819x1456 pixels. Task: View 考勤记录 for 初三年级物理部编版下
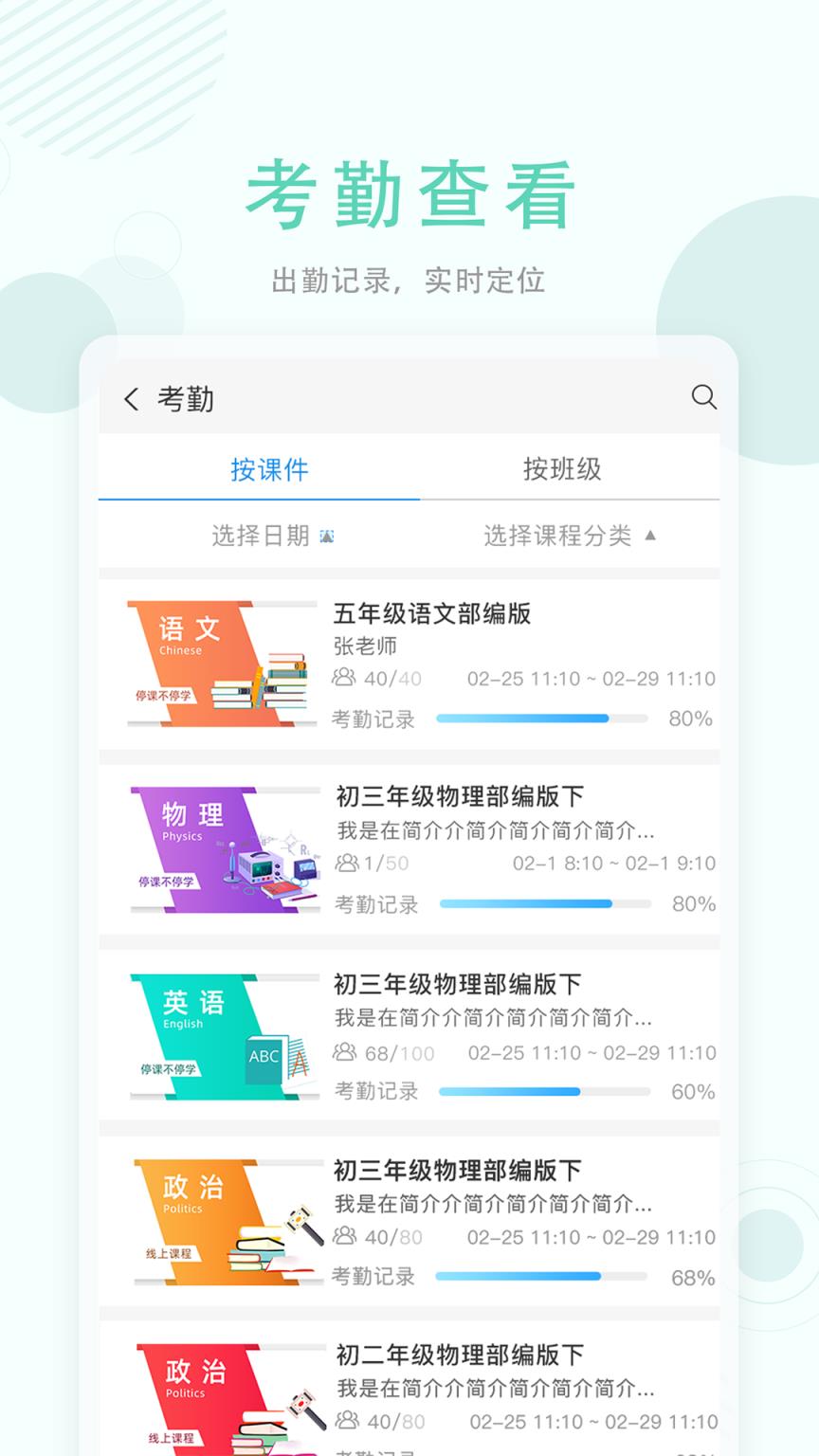tap(375, 904)
